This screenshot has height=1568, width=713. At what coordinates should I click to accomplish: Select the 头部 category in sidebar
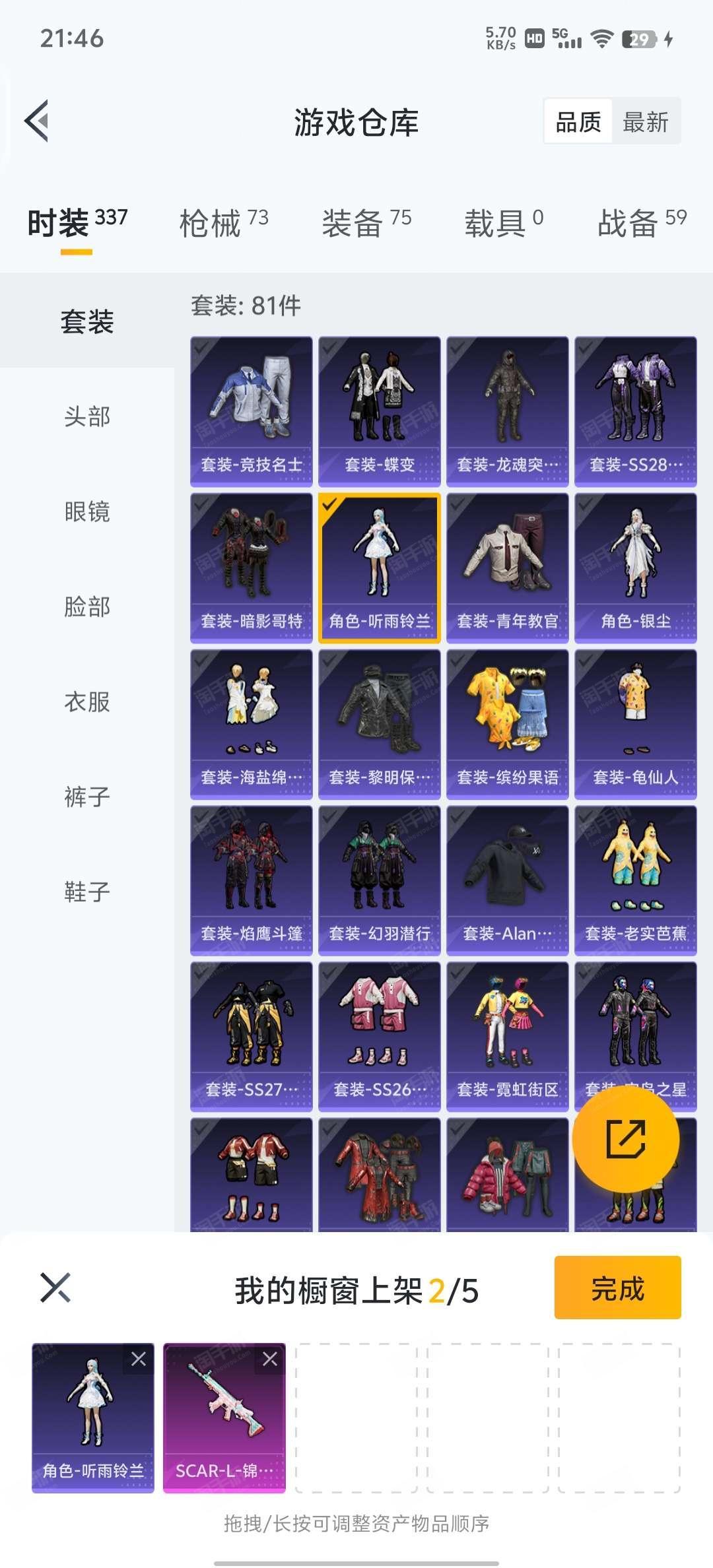click(x=87, y=416)
